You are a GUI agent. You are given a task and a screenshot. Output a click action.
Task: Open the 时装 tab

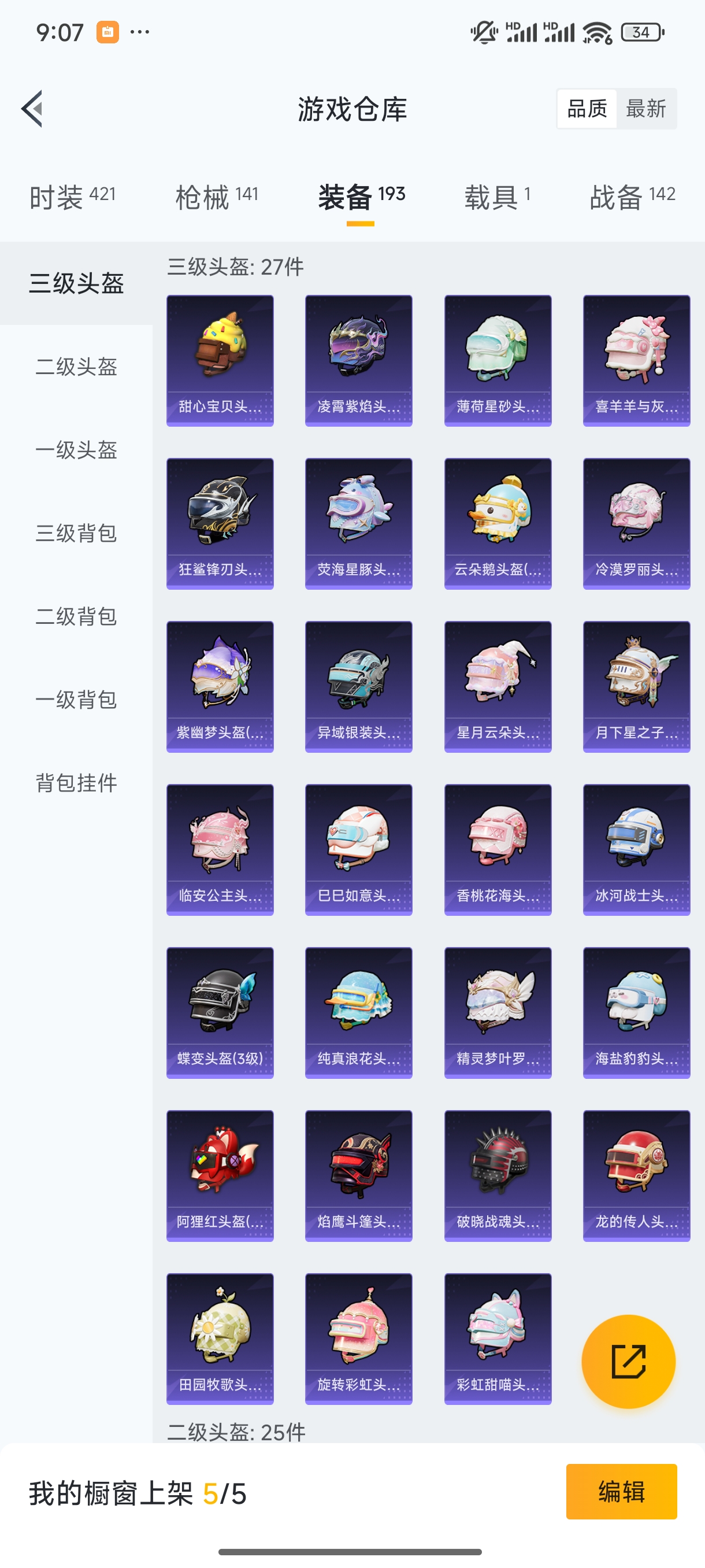coord(72,197)
